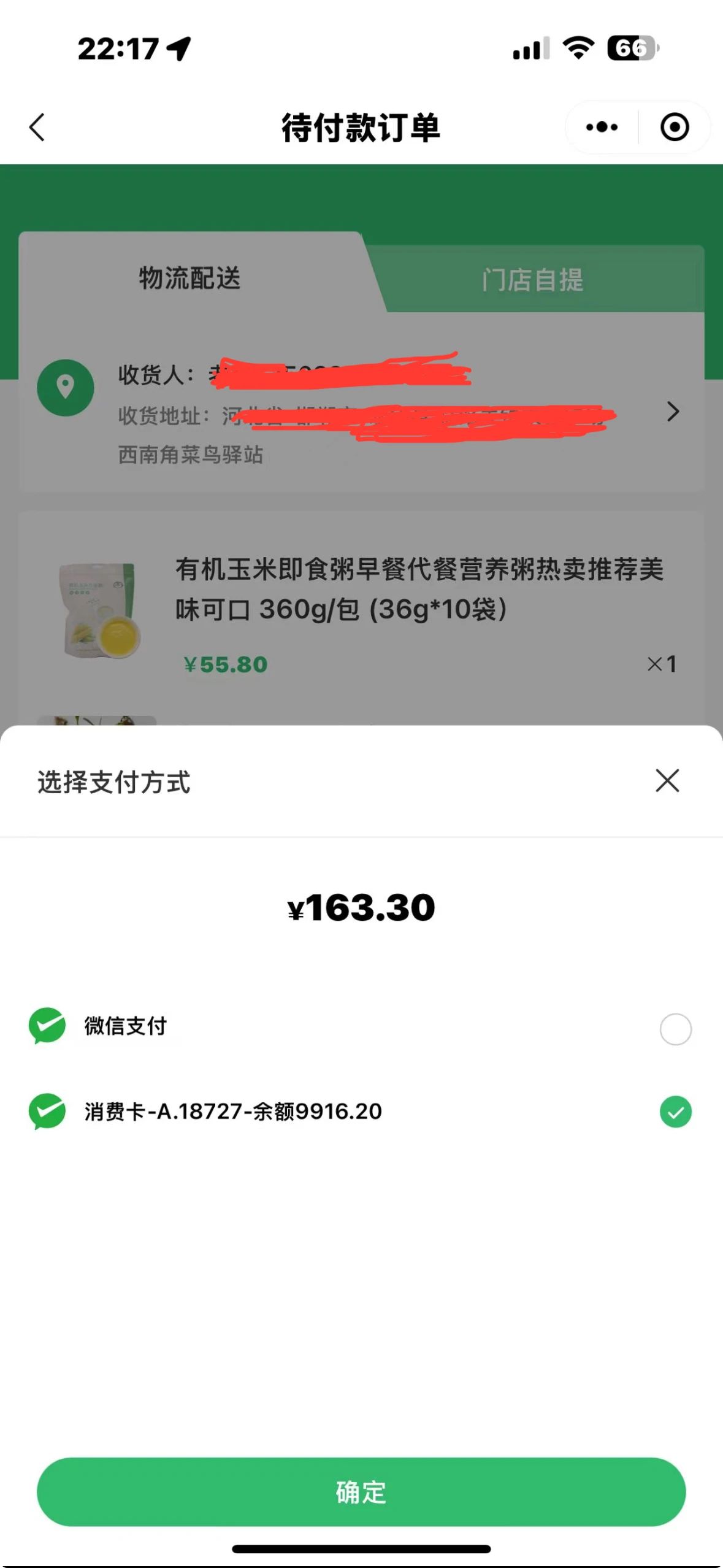Click the location arrow next to 22:17
The height and width of the screenshot is (1568, 723).
[178, 48]
